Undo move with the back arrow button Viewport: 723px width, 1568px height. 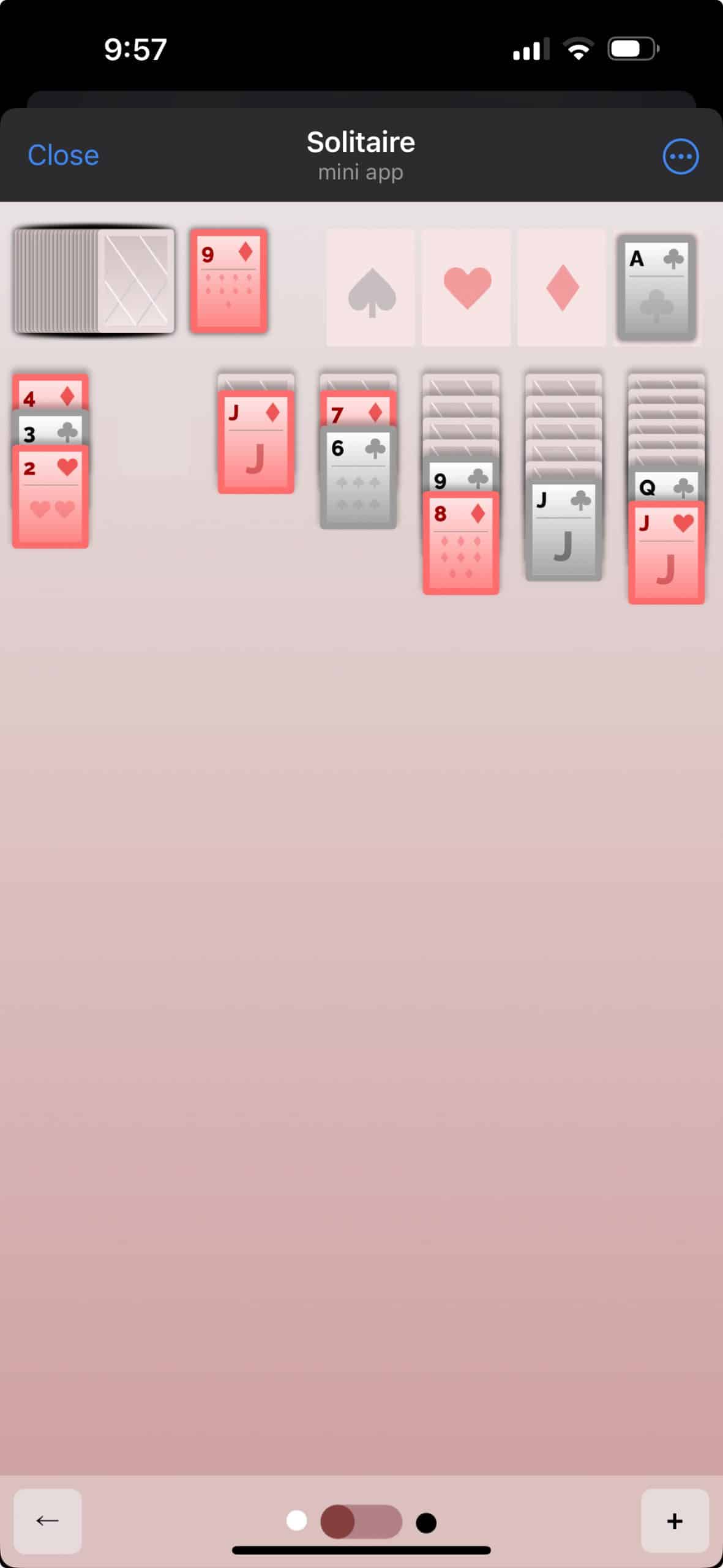[x=48, y=1521]
